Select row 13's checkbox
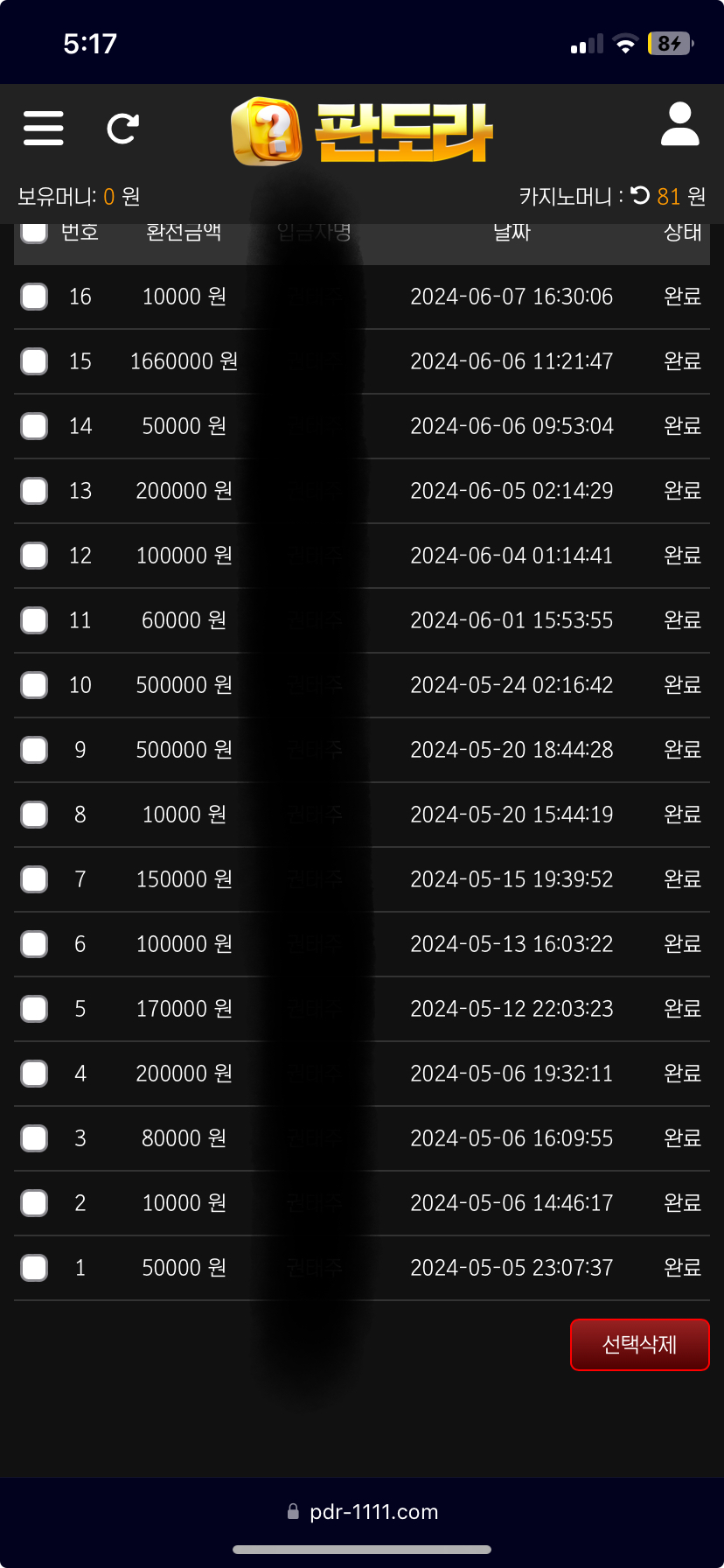The image size is (724, 1568). (34, 491)
